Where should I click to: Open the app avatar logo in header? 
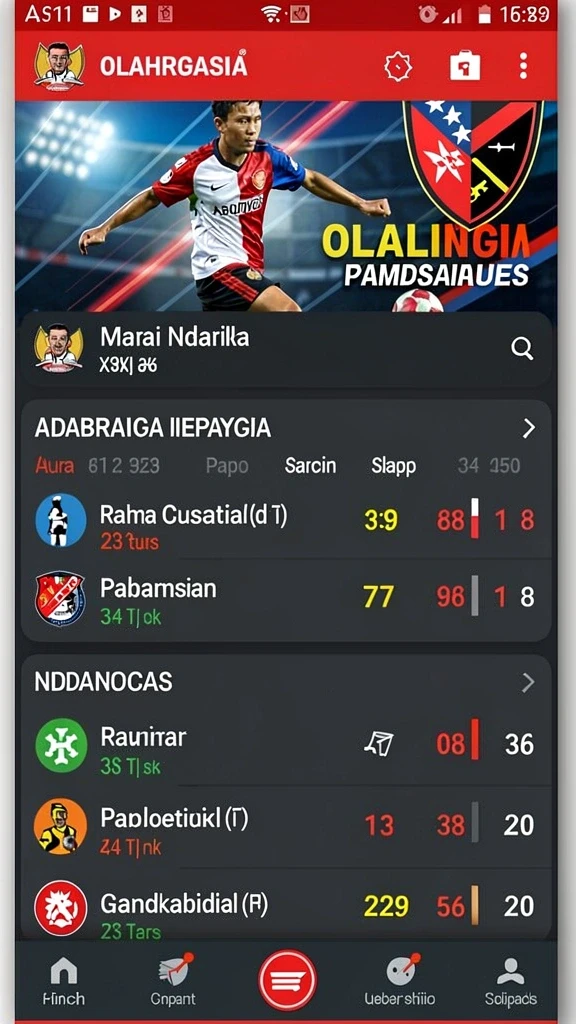tap(59, 65)
